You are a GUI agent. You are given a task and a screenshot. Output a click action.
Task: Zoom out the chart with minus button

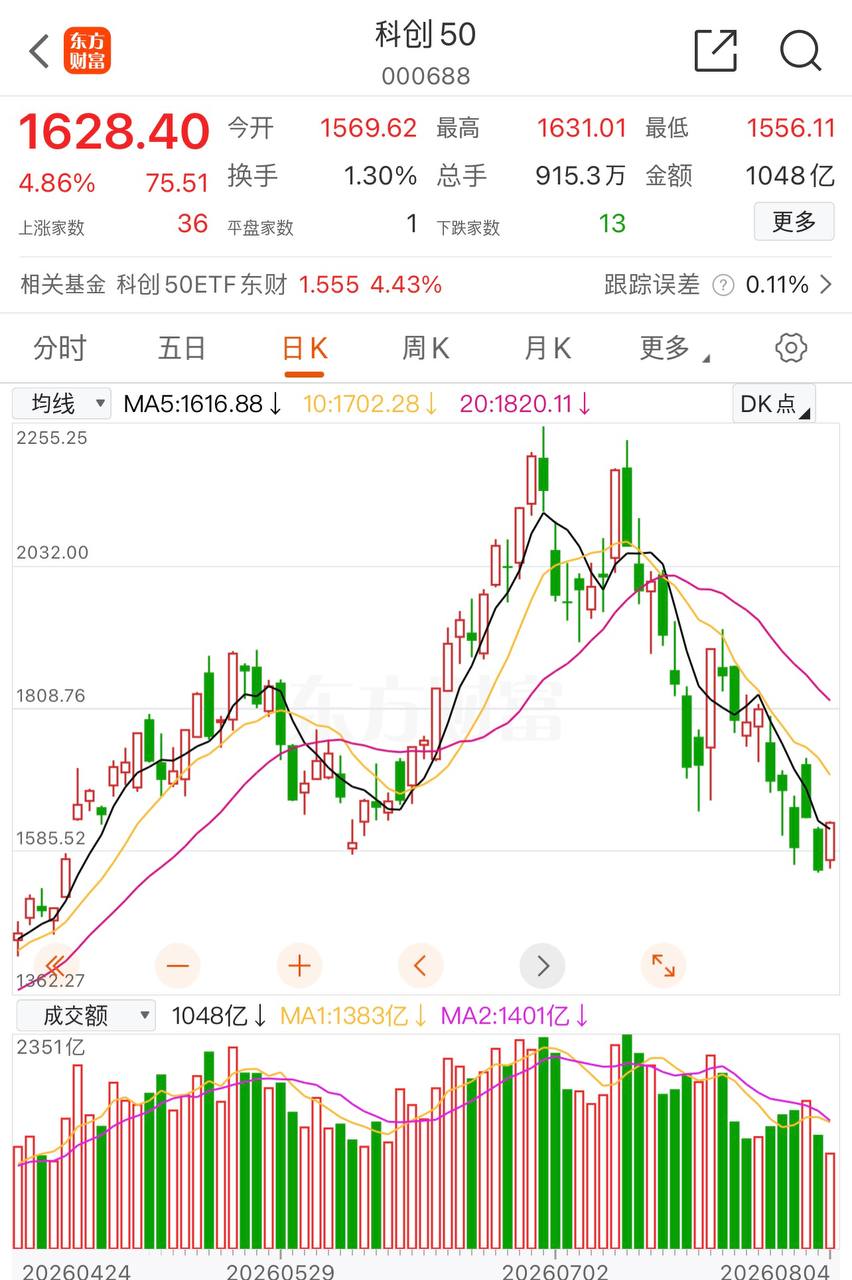click(x=178, y=966)
